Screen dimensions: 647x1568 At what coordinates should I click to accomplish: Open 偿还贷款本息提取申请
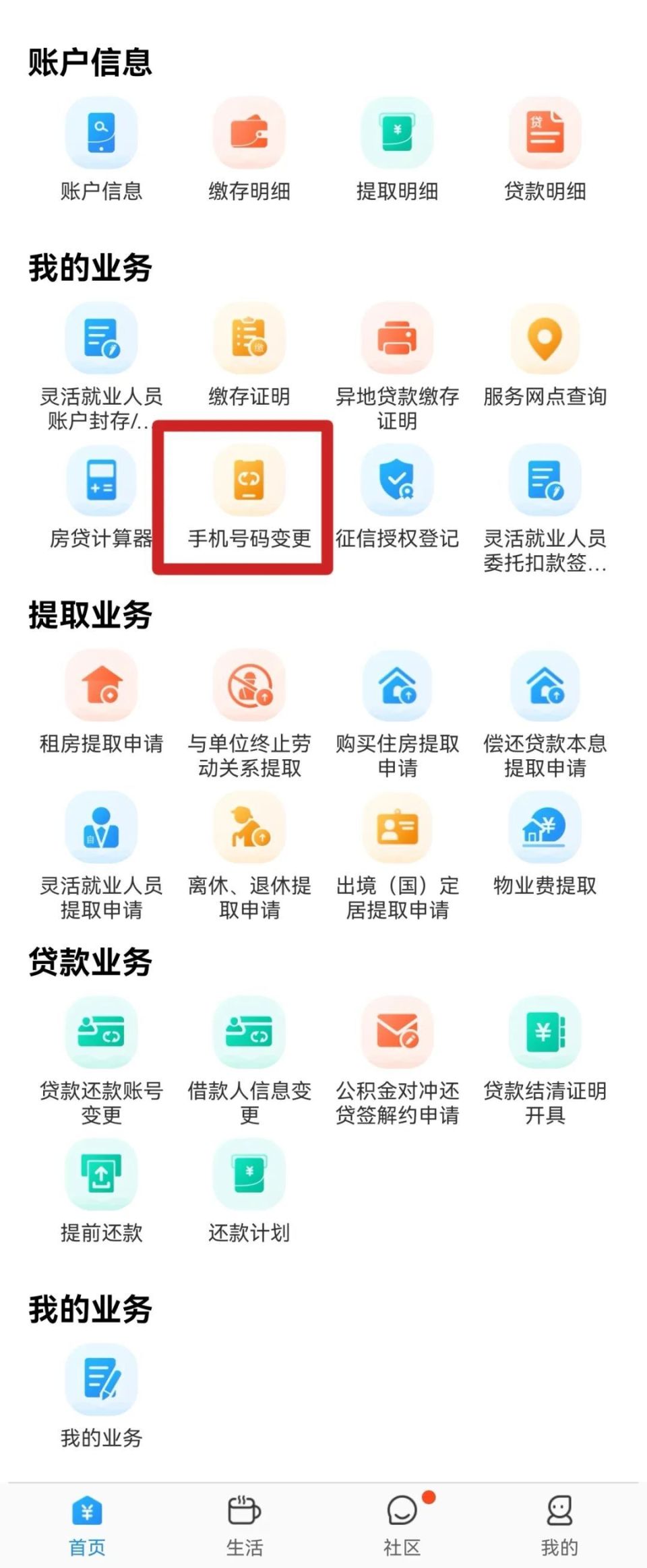tap(545, 686)
